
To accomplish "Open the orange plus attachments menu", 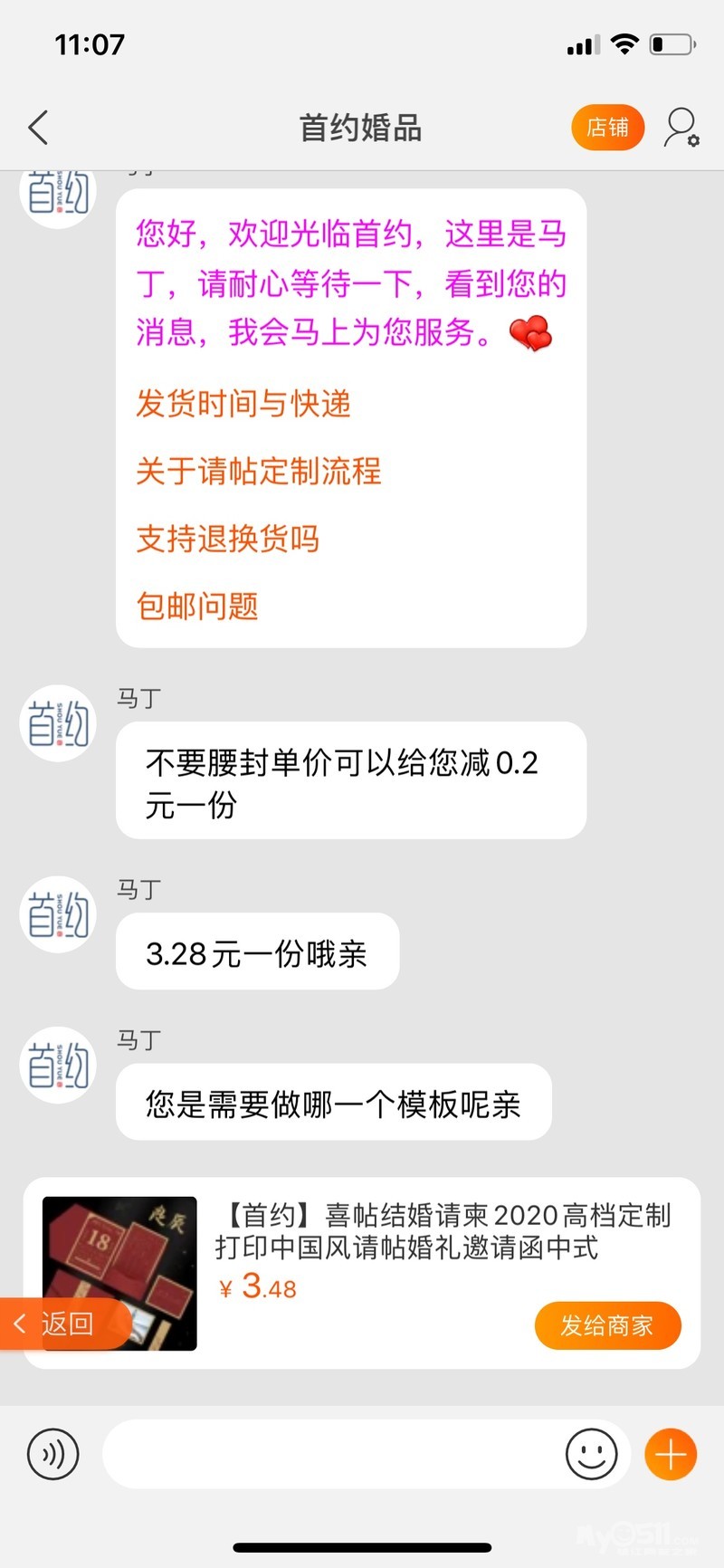I will 671,1454.
